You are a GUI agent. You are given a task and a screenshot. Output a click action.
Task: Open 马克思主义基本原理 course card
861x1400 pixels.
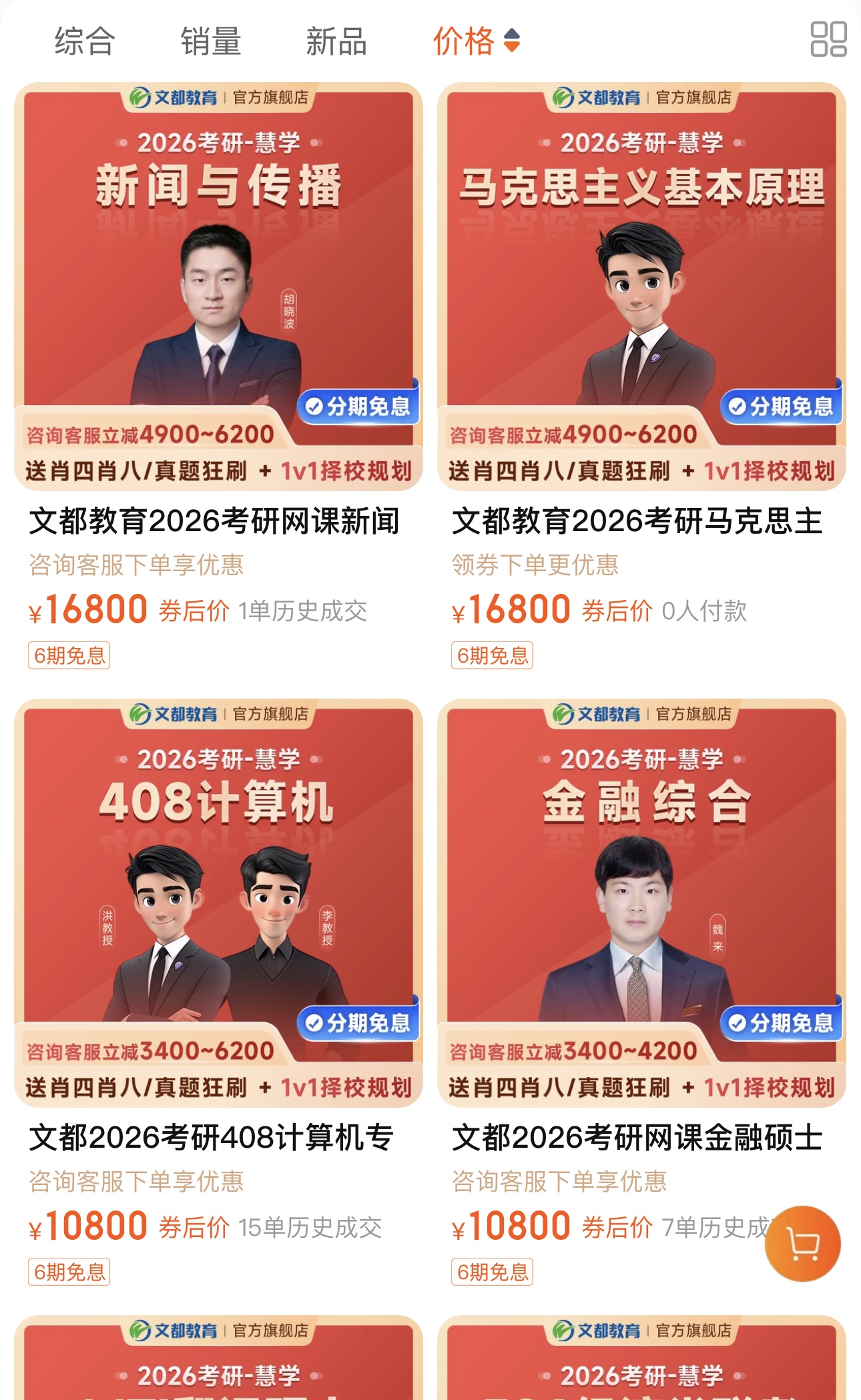pyautogui.click(x=641, y=287)
